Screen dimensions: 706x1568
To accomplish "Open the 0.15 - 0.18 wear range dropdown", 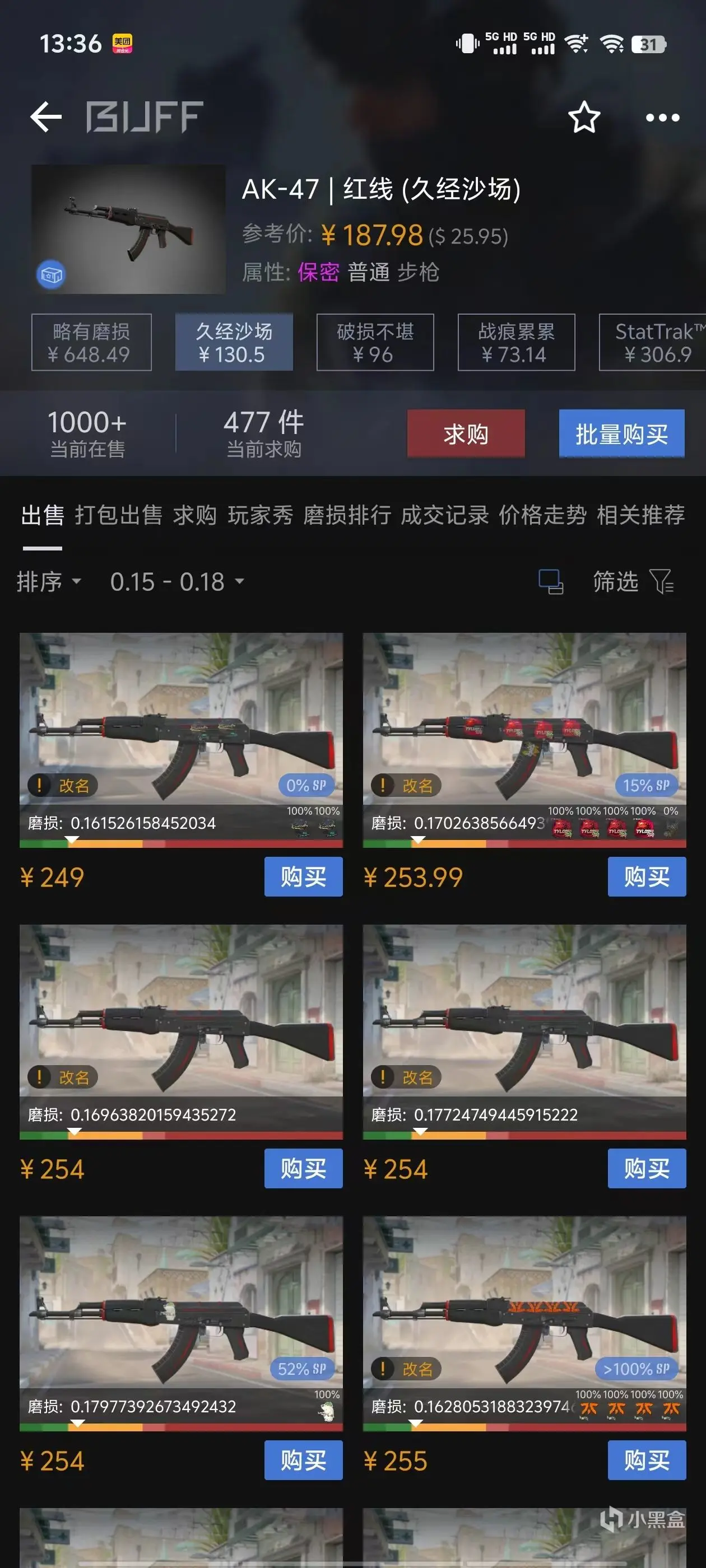I will [176, 581].
